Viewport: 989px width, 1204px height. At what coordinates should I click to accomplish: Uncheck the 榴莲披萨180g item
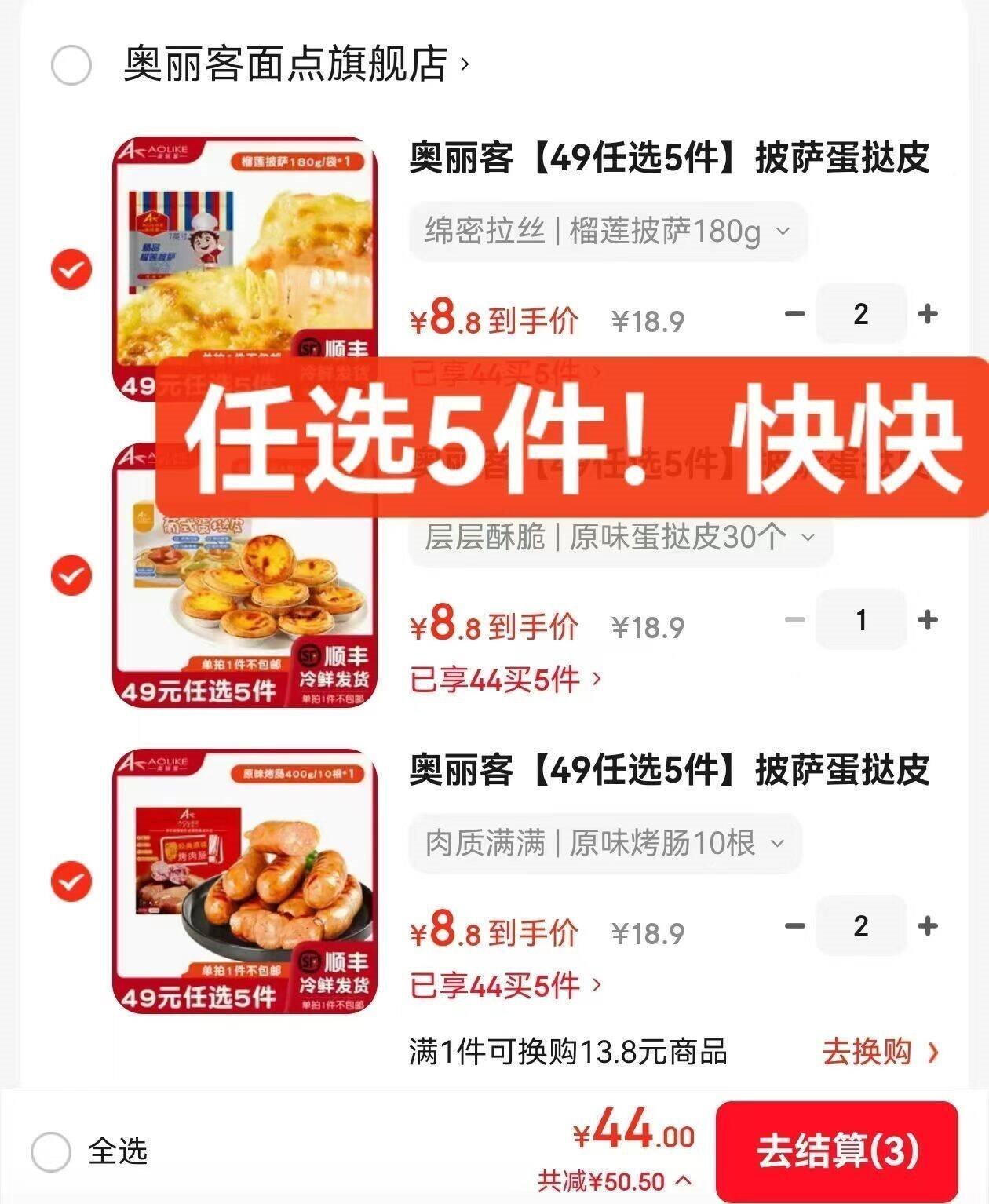(71, 269)
